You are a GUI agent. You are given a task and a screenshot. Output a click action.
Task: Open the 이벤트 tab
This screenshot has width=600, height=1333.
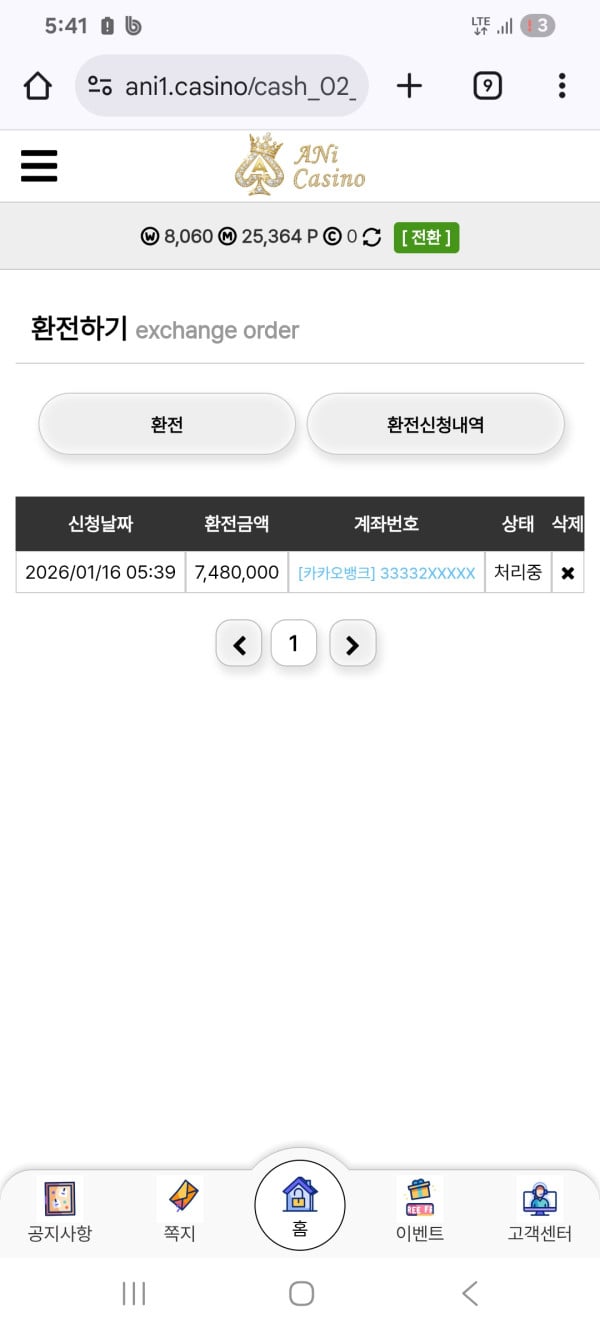pos(420,1210)
